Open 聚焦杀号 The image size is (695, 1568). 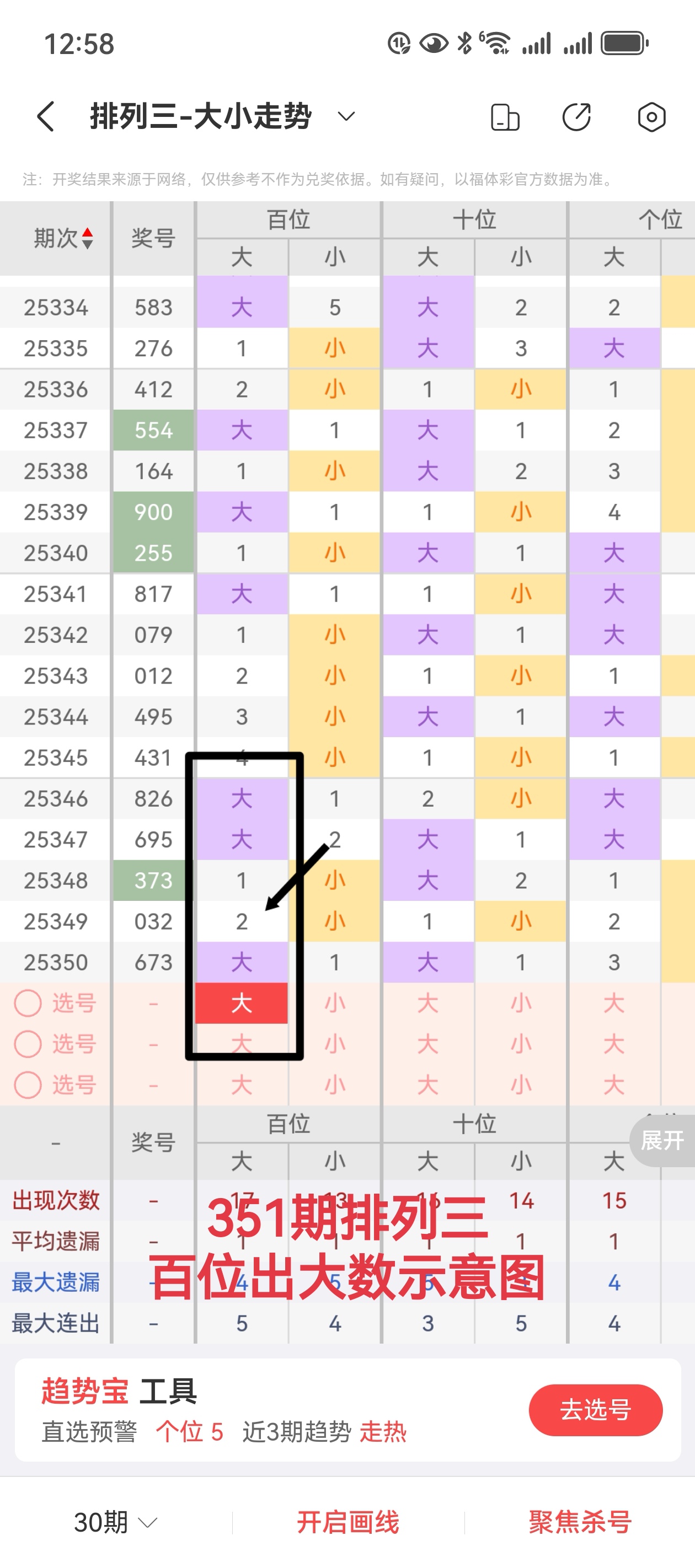[x=580, y=1522]
